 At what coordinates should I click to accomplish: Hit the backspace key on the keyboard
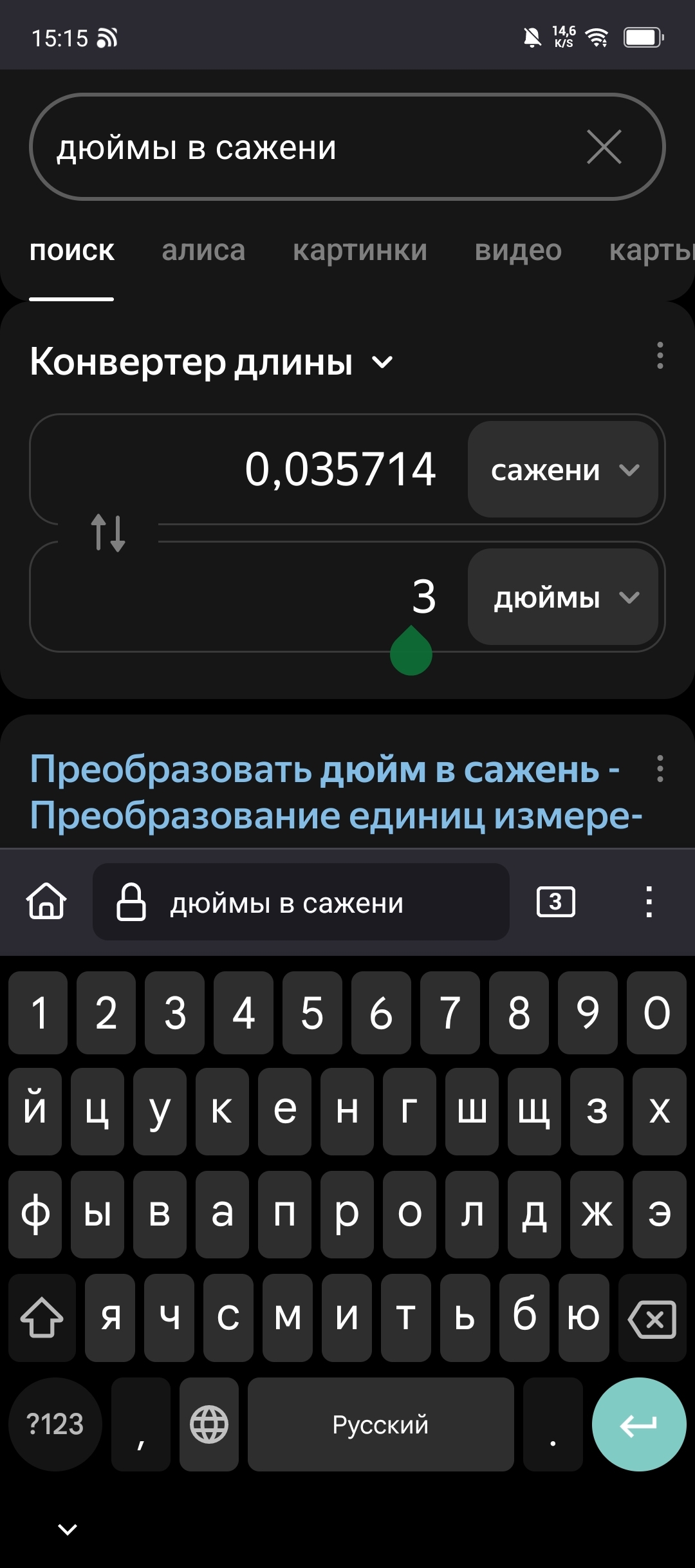(653, 1318)
